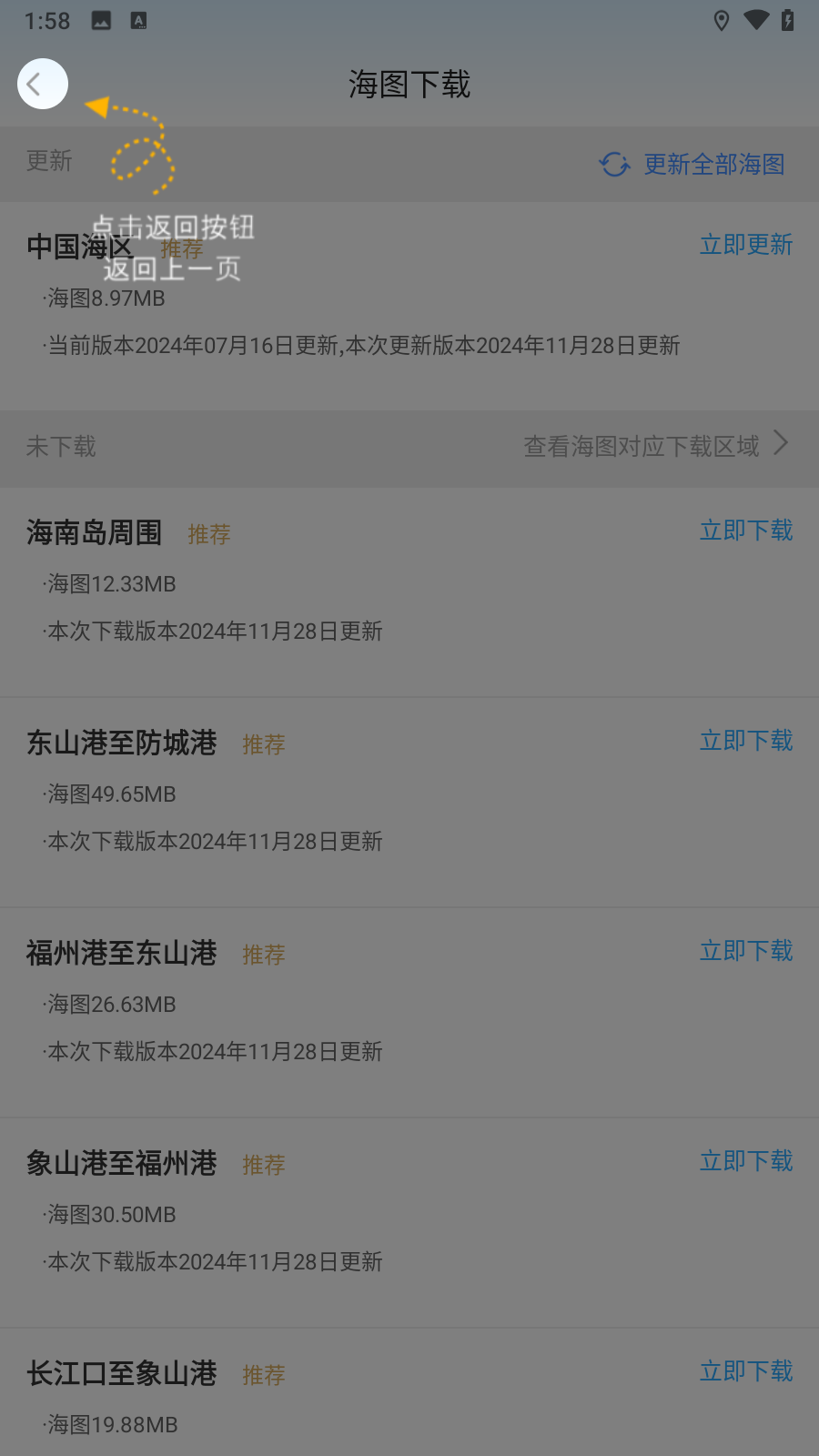Click the time display in the status bar
Viewport: 819px width, 1456px height.
tap(45, 20)
